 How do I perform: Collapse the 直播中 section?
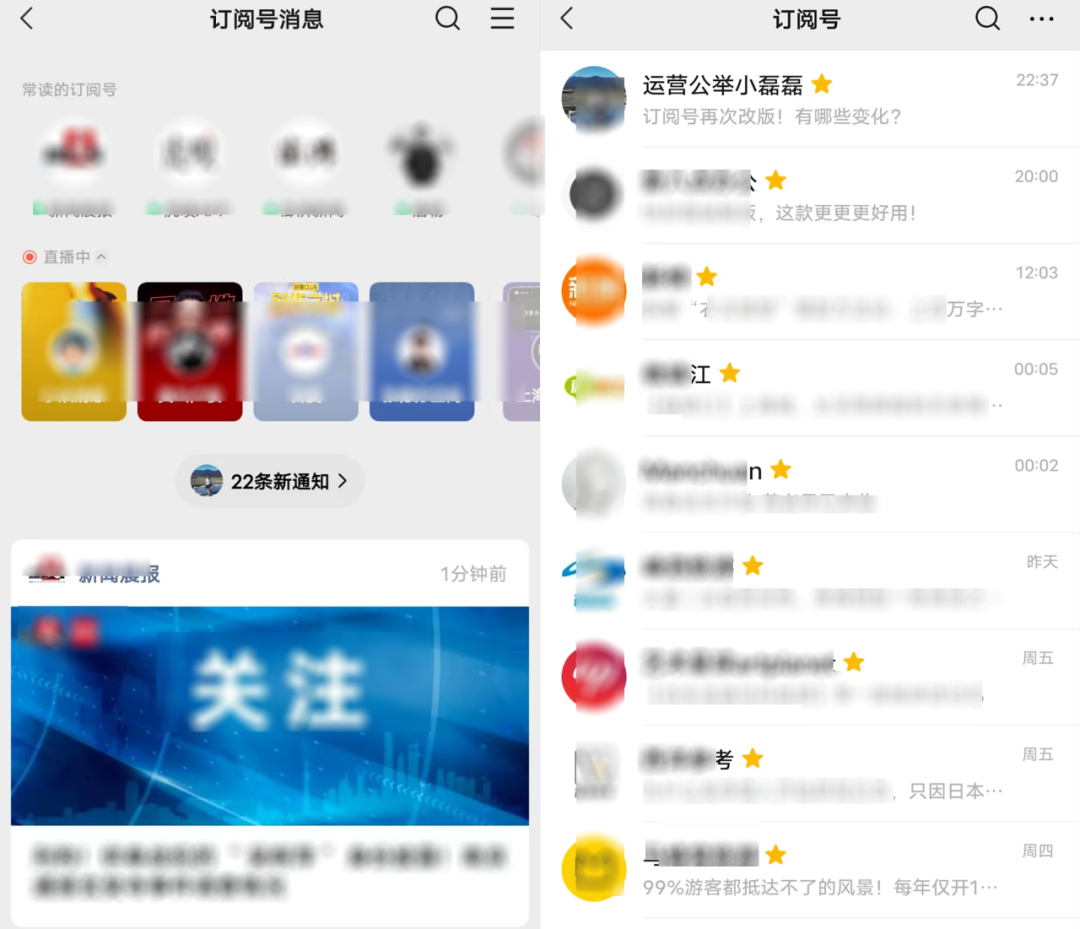101,257
